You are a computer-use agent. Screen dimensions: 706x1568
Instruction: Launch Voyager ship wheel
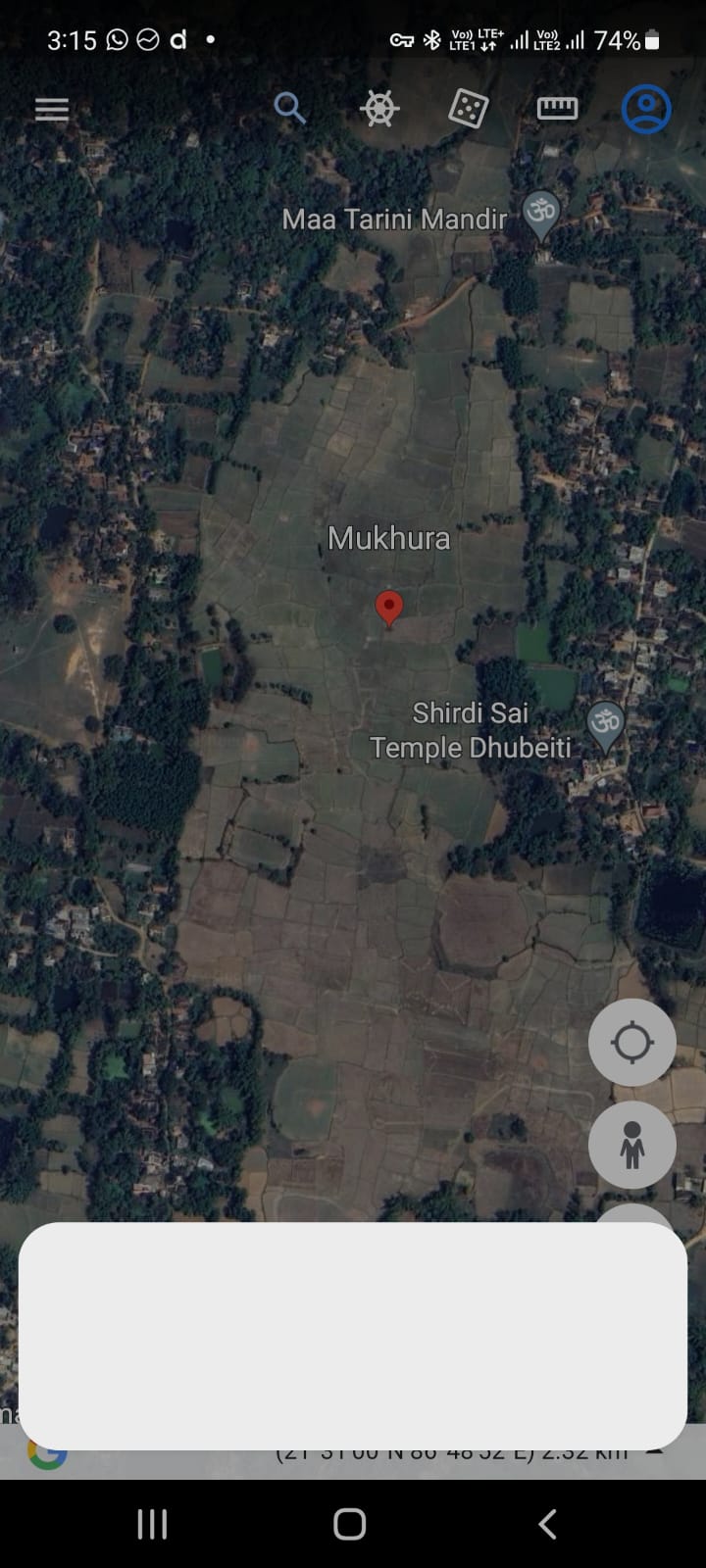(x=379, y=109)
